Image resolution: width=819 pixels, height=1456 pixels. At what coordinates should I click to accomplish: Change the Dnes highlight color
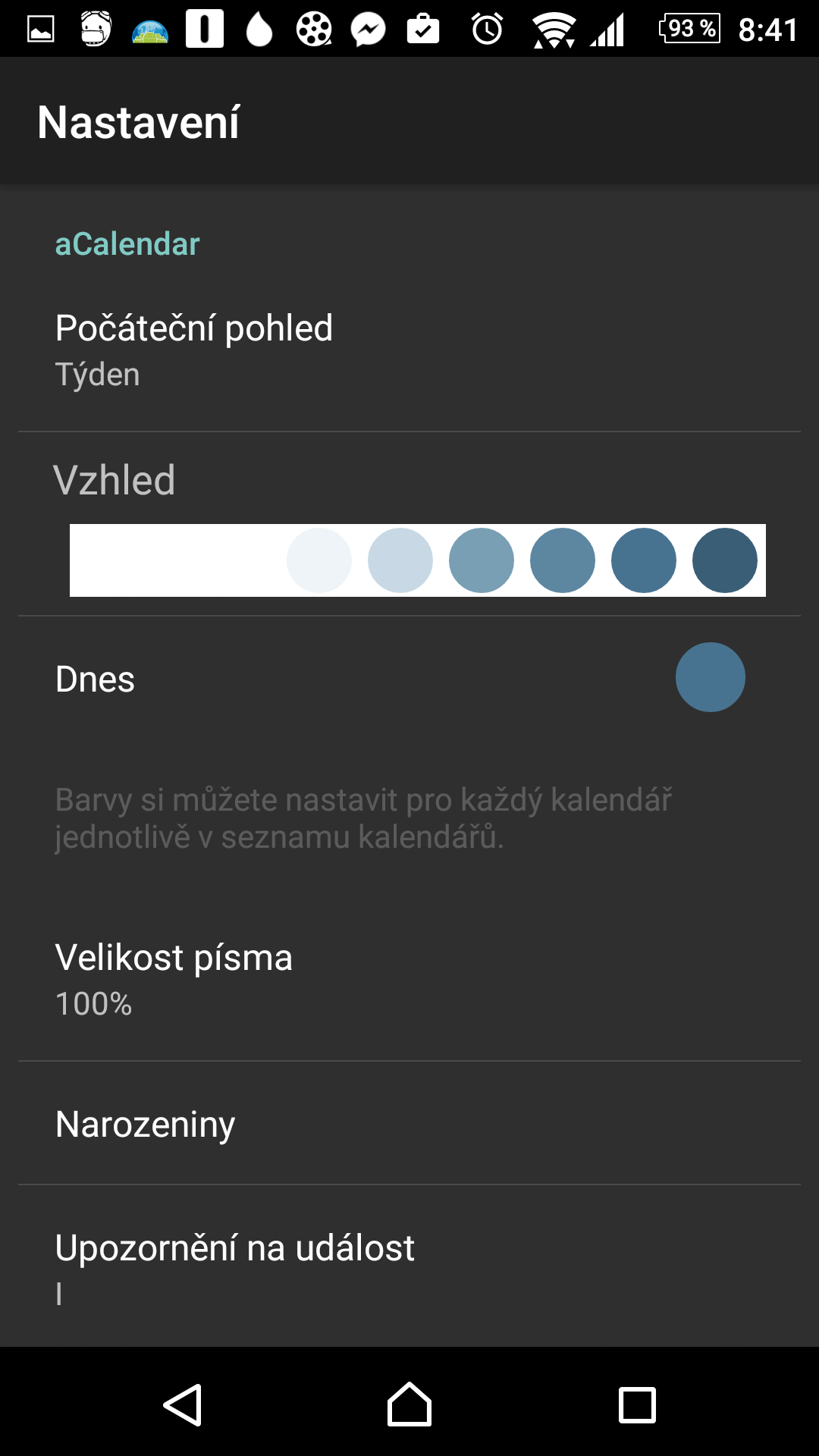pos(710,677)
